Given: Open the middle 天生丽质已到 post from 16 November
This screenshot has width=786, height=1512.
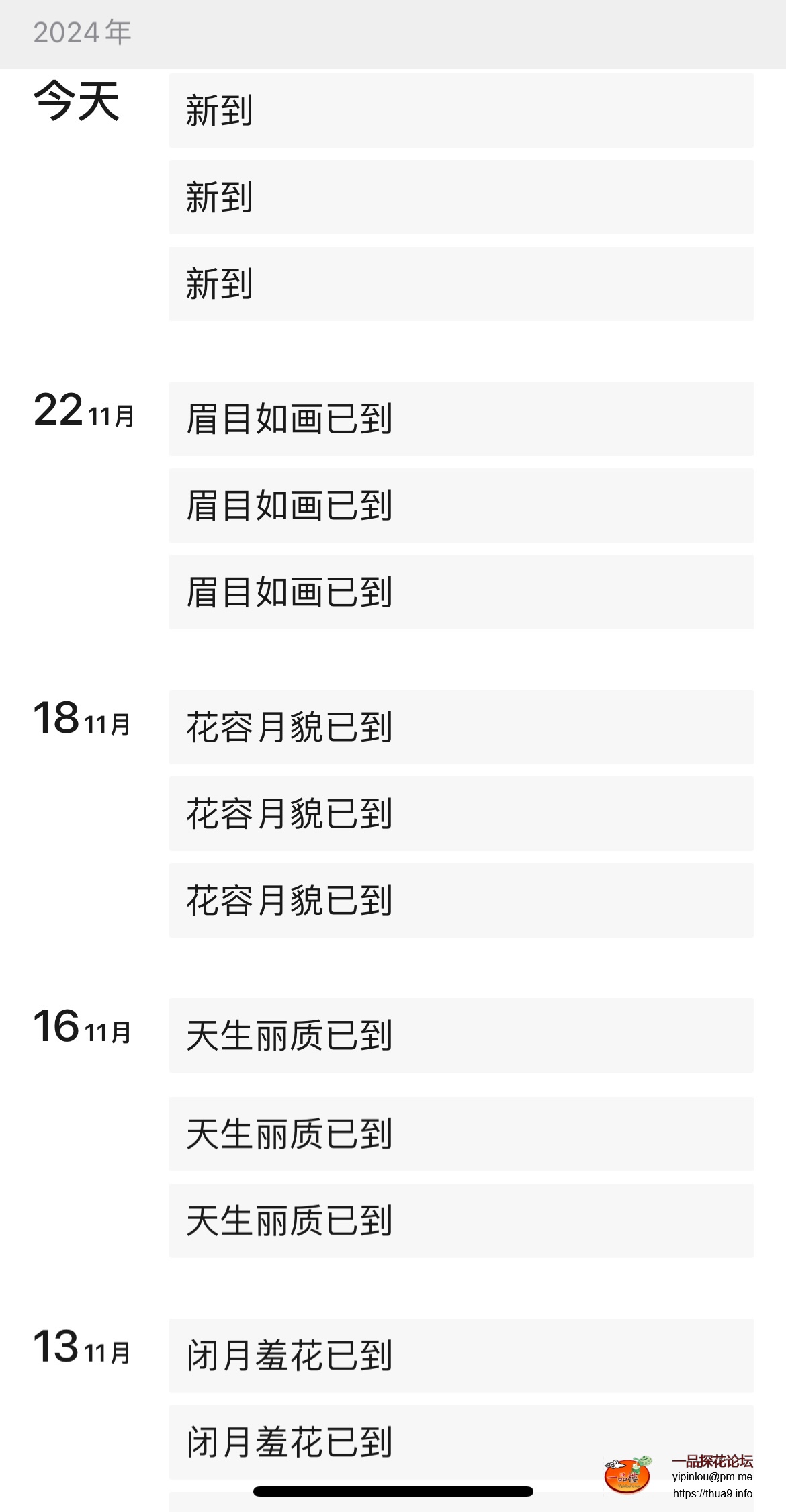Looking at the screenshot, I should coord(461,1135).
